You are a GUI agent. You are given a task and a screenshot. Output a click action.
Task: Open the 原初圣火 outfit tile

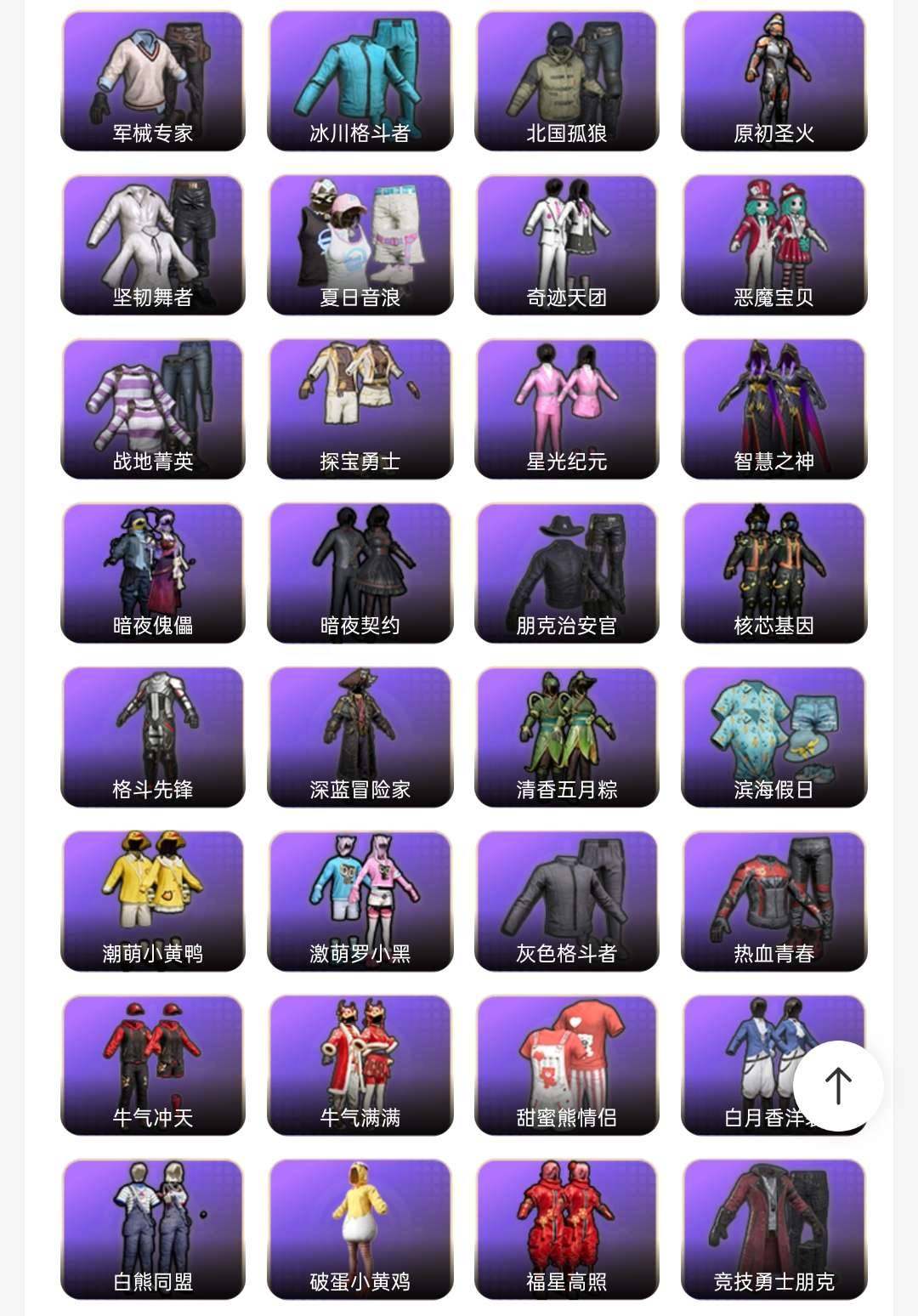point(773,81)
